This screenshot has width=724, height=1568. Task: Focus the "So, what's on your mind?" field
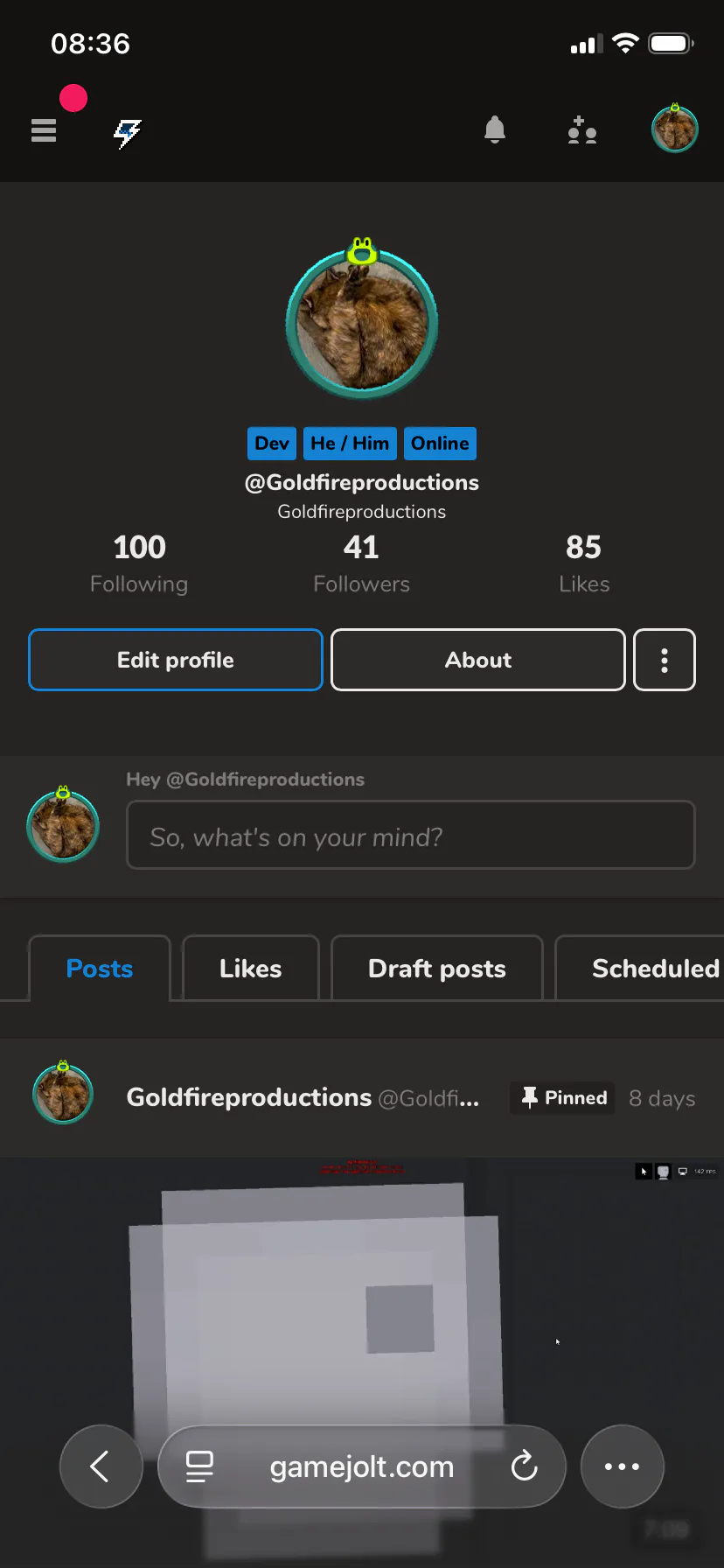click(x=411, y=836)
